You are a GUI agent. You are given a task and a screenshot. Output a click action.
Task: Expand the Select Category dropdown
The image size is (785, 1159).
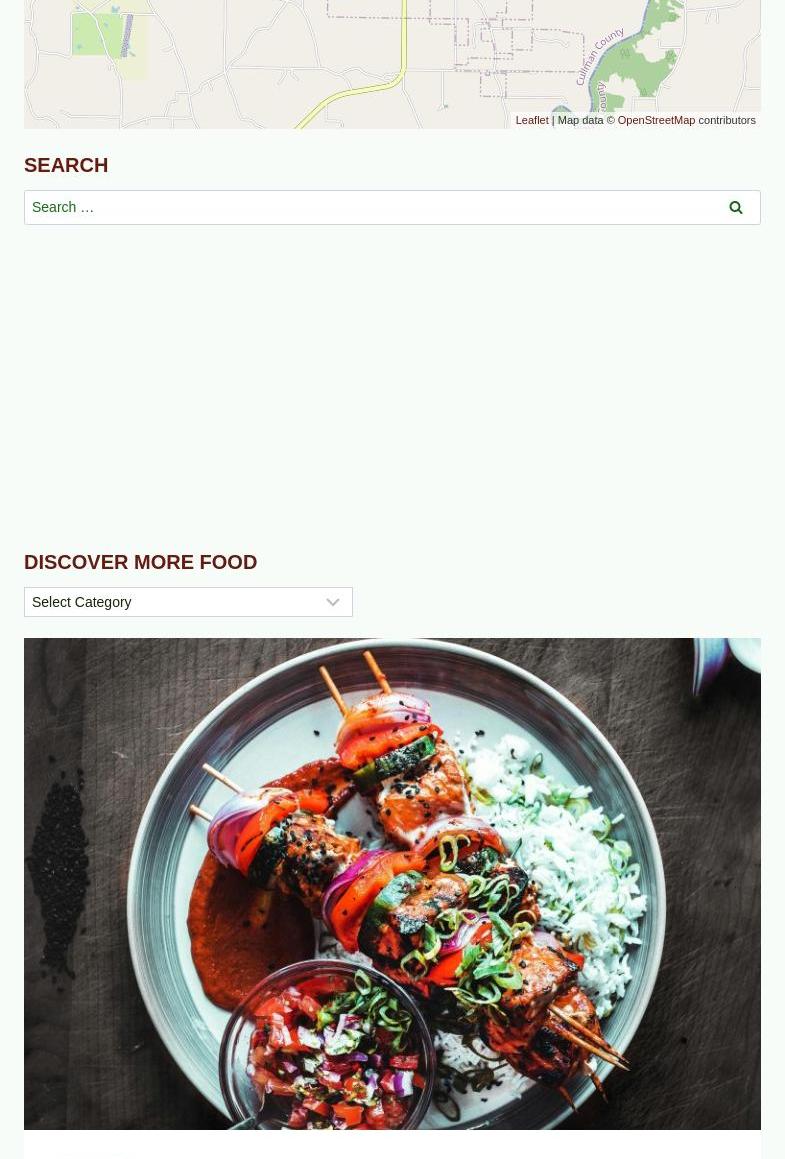tap(188, 602)
